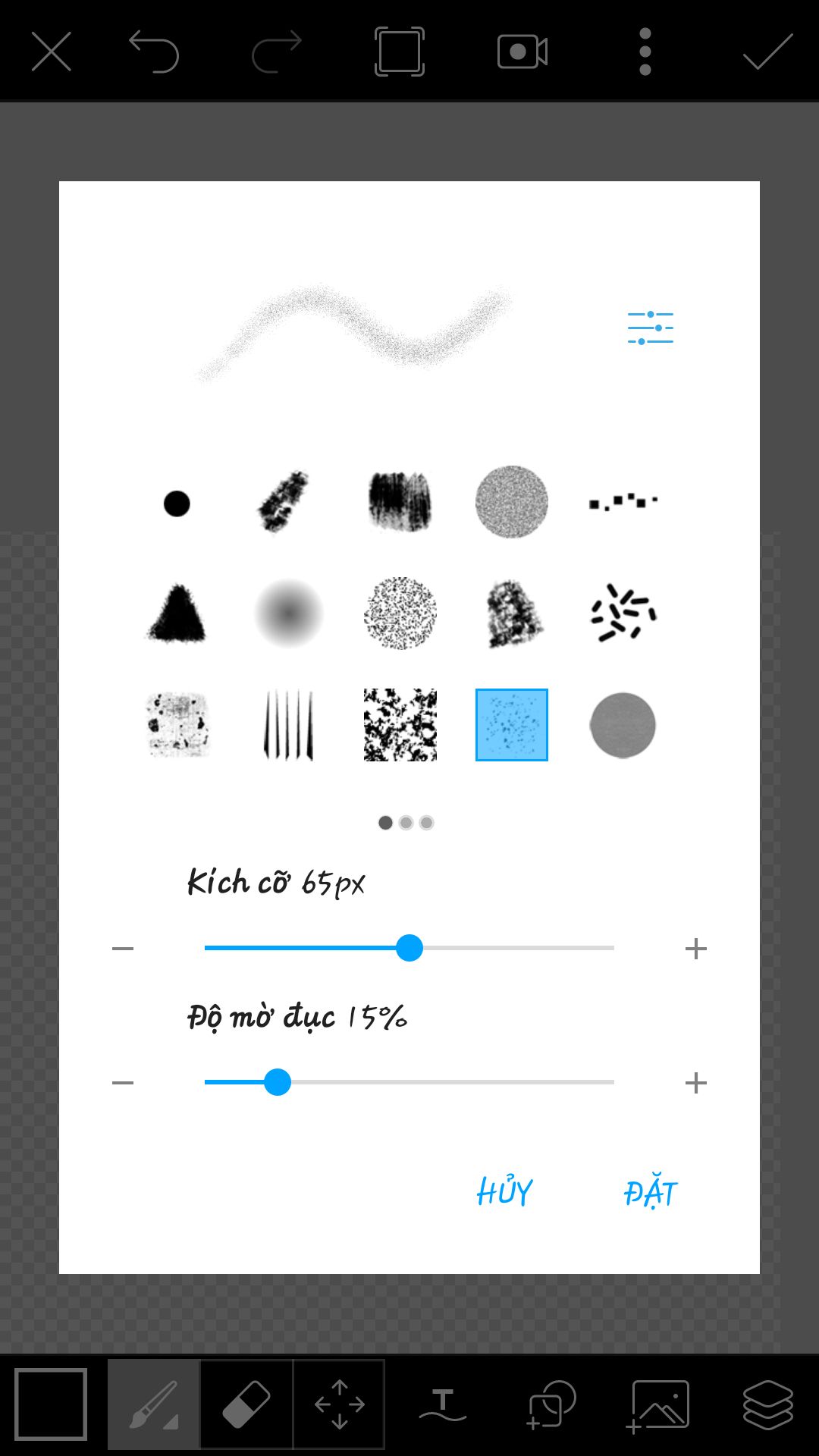
Task: Decrease brush size with the minus button
Action: click(123, 949)
